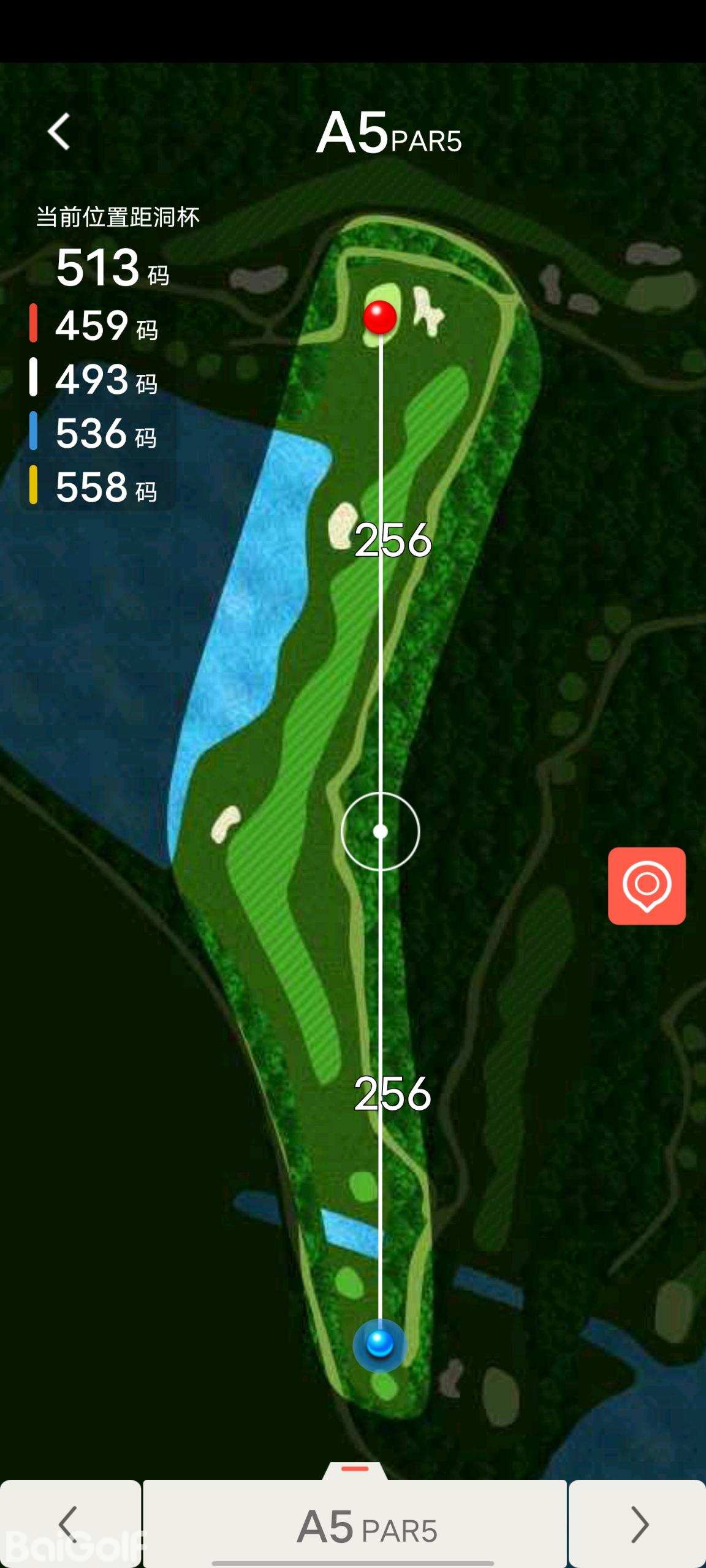Go to the next hole
The image size is (706, 1568).
(638, 1525)
